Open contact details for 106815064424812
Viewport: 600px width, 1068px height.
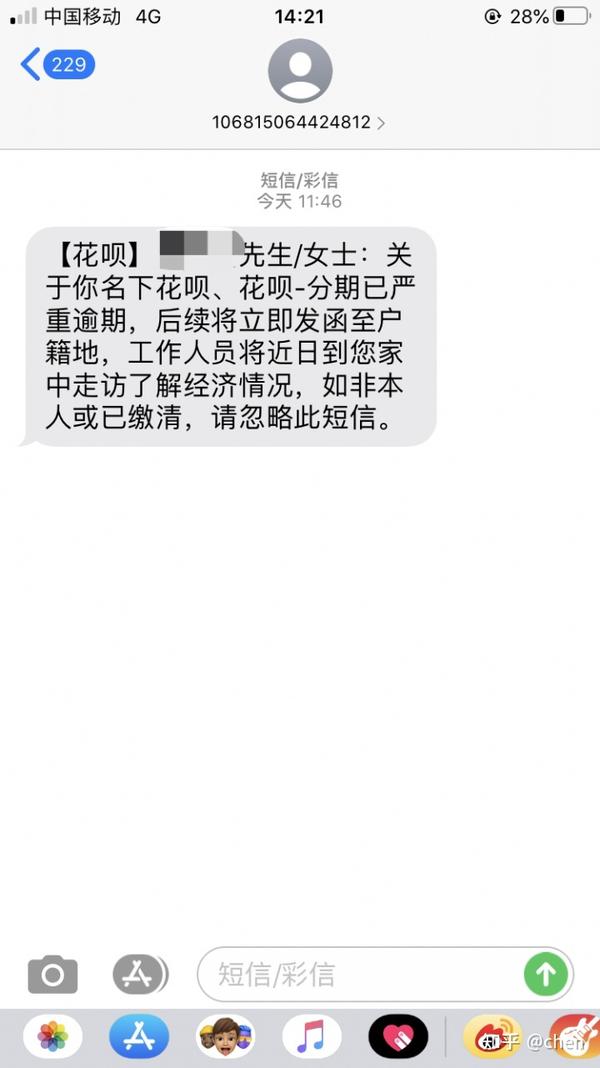click(x=299, y=122)
